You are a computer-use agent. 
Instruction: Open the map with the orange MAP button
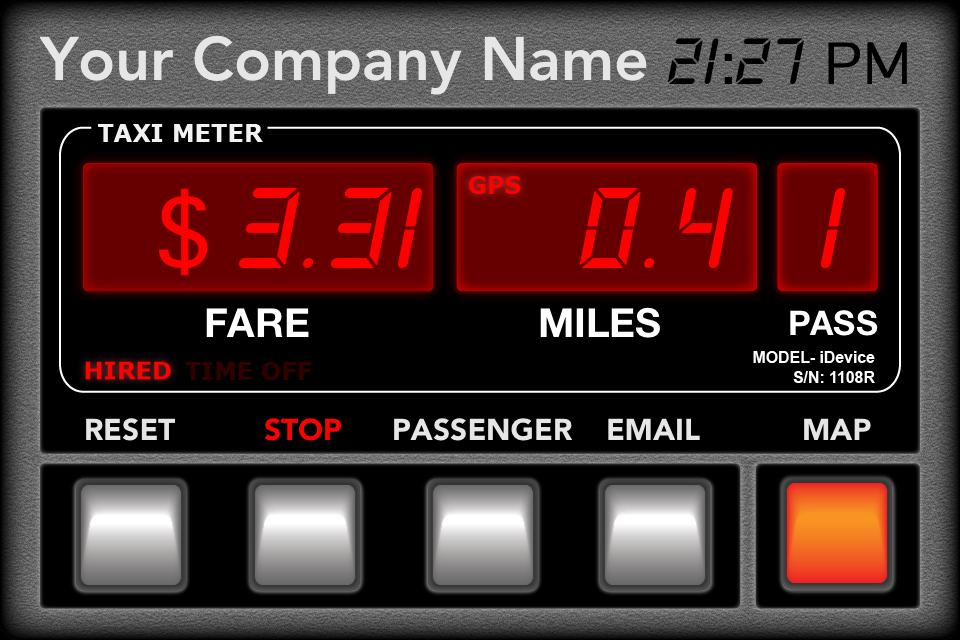837,533
